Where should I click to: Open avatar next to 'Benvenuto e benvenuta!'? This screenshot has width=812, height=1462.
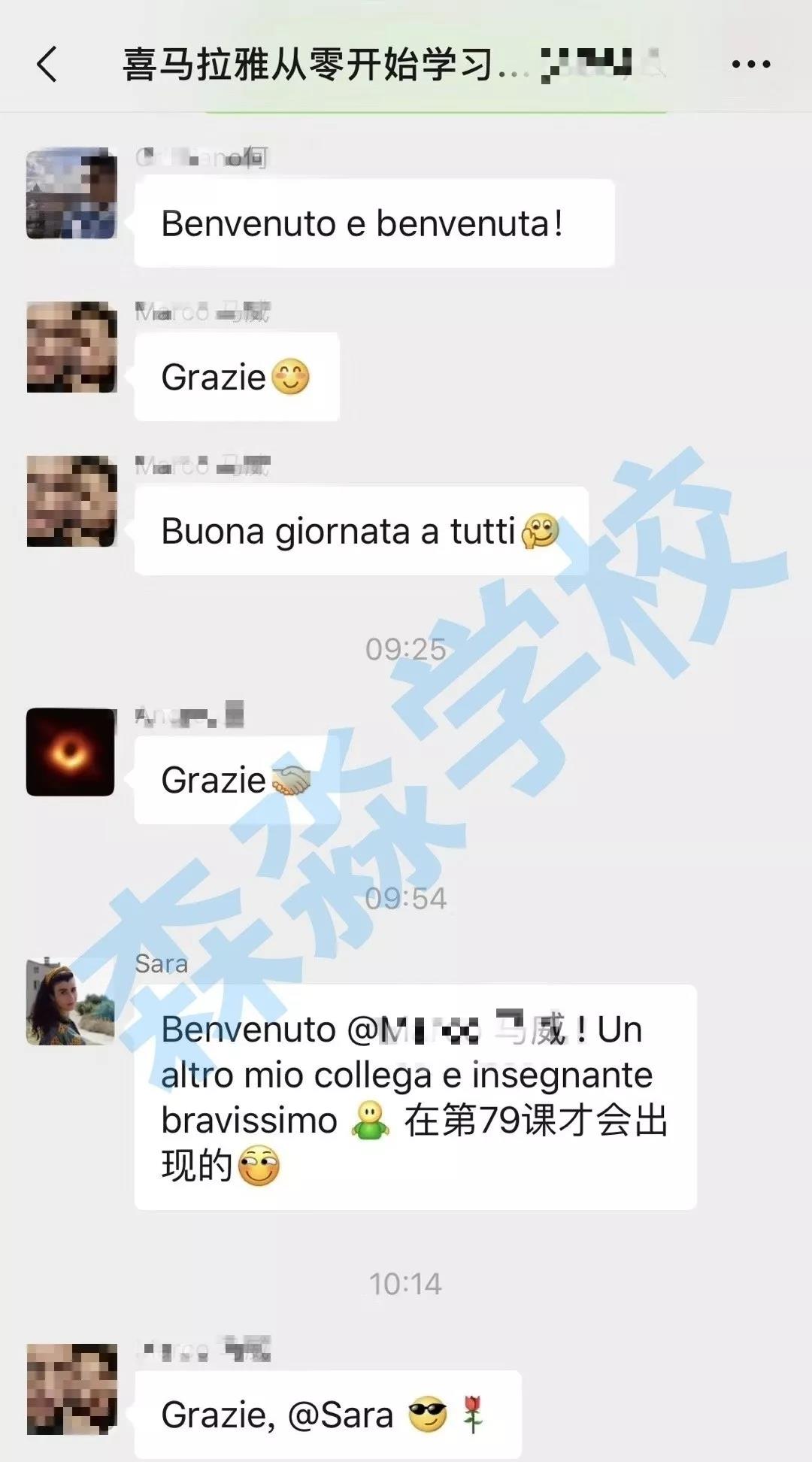[x=71, y=193]
